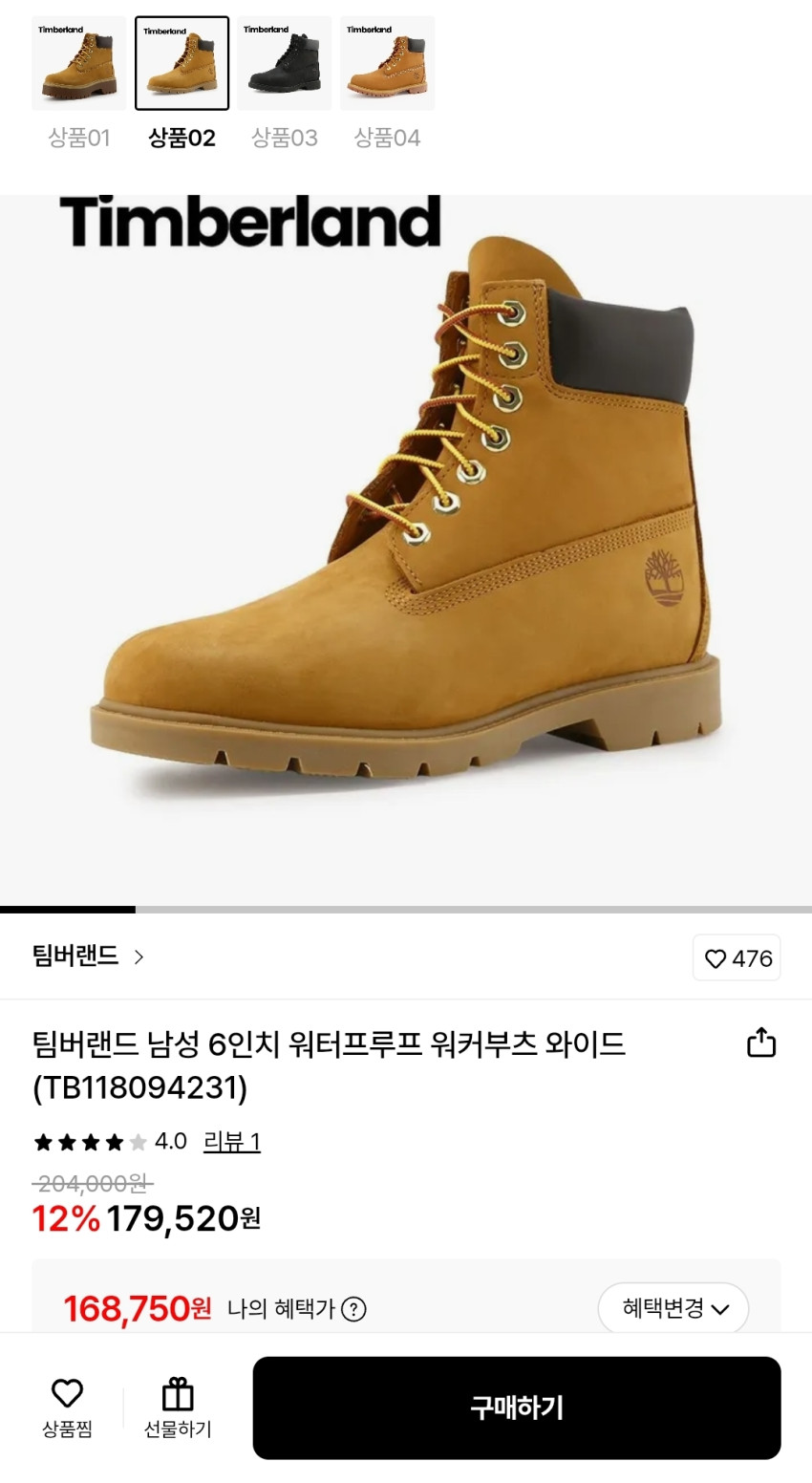Screen dimensions: 812x1483
Task: Add the product to 상품찜
Action: point(67,1408)
